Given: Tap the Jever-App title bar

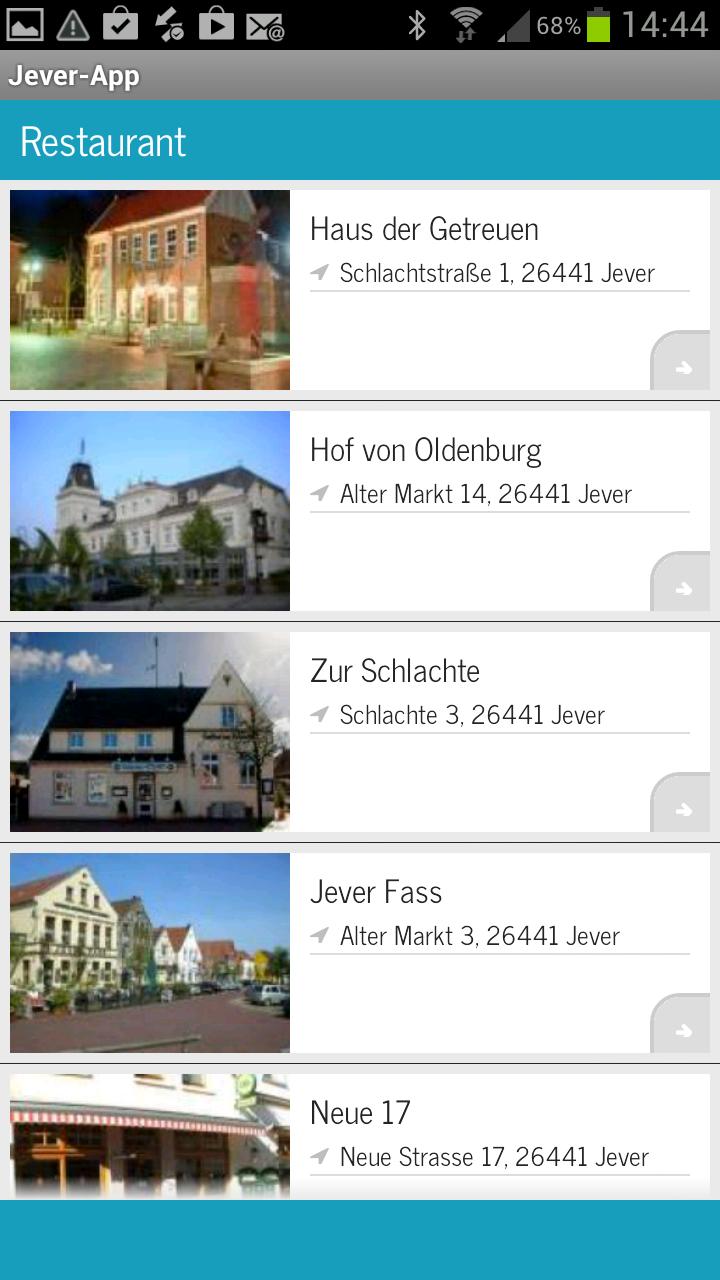Looking at the screenshot, I should 75,75.
